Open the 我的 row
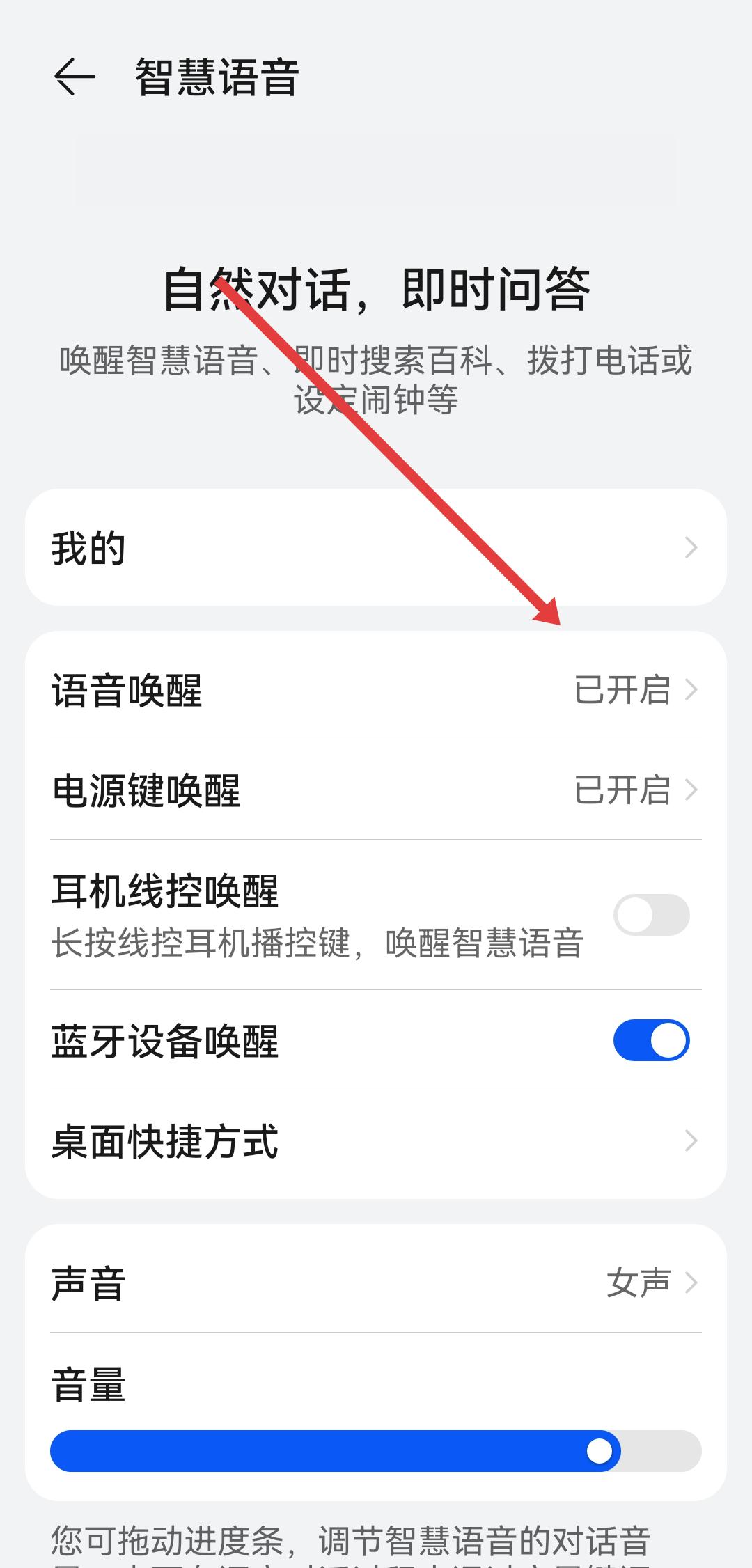752x1568 pixels. pos(376,548)
